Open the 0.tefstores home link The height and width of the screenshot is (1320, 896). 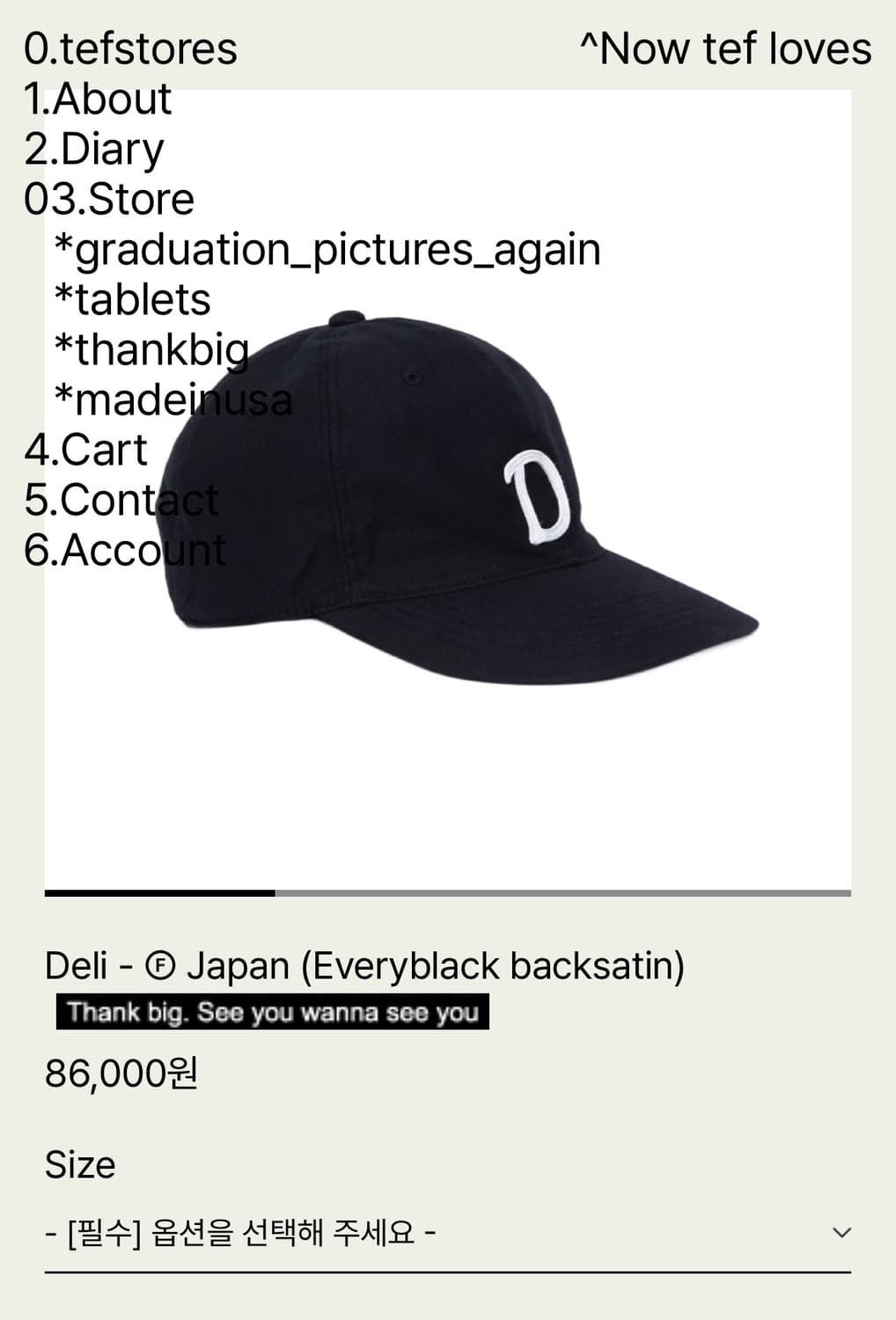(x=130, y=49)
